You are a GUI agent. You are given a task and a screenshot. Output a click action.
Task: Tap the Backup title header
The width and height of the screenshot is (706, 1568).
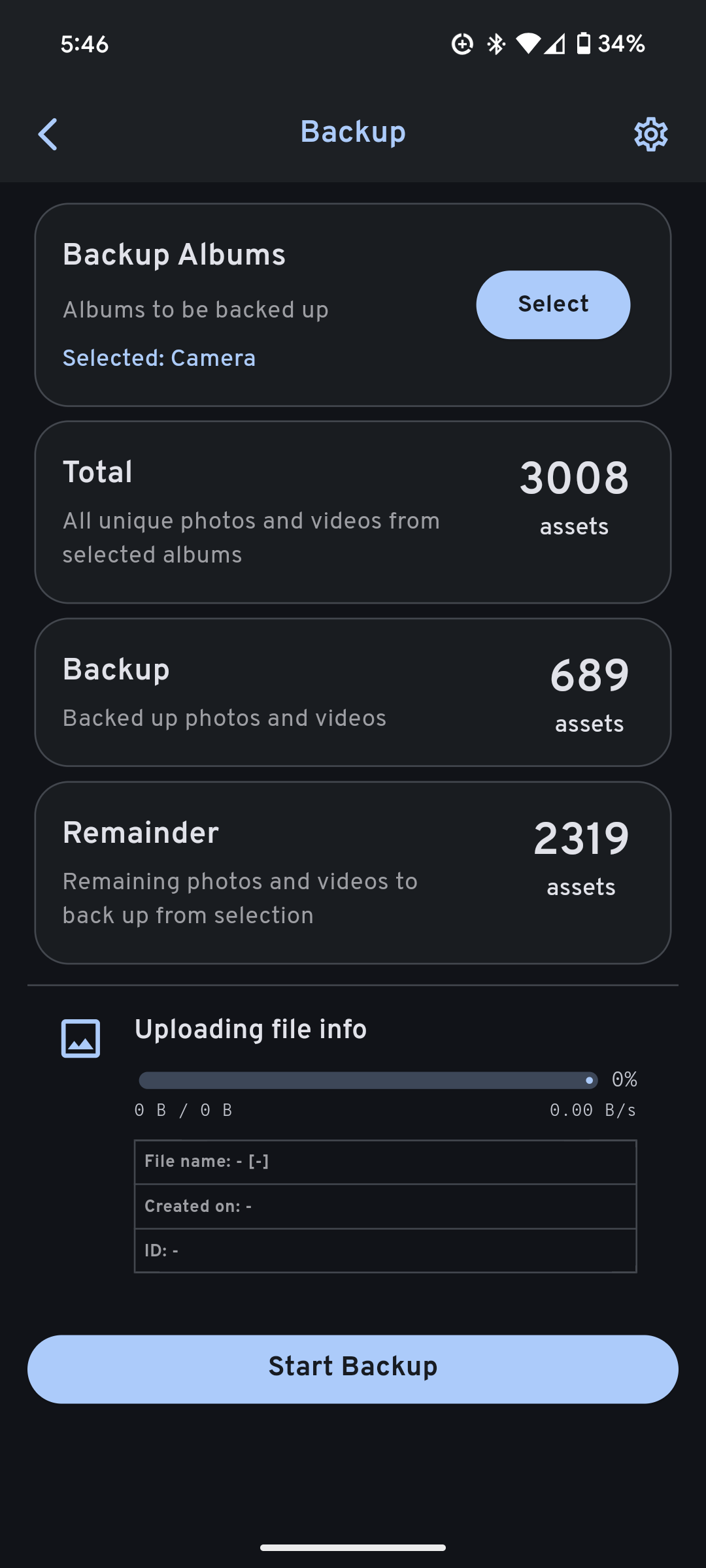(x=352, y=132)
